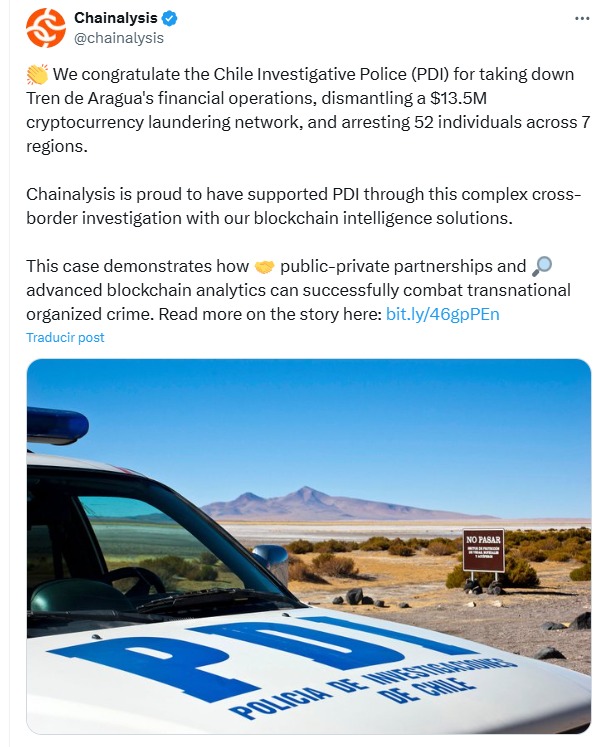
Task: Open the bit.ly/46gpPEn link
Action: [442, 314]
